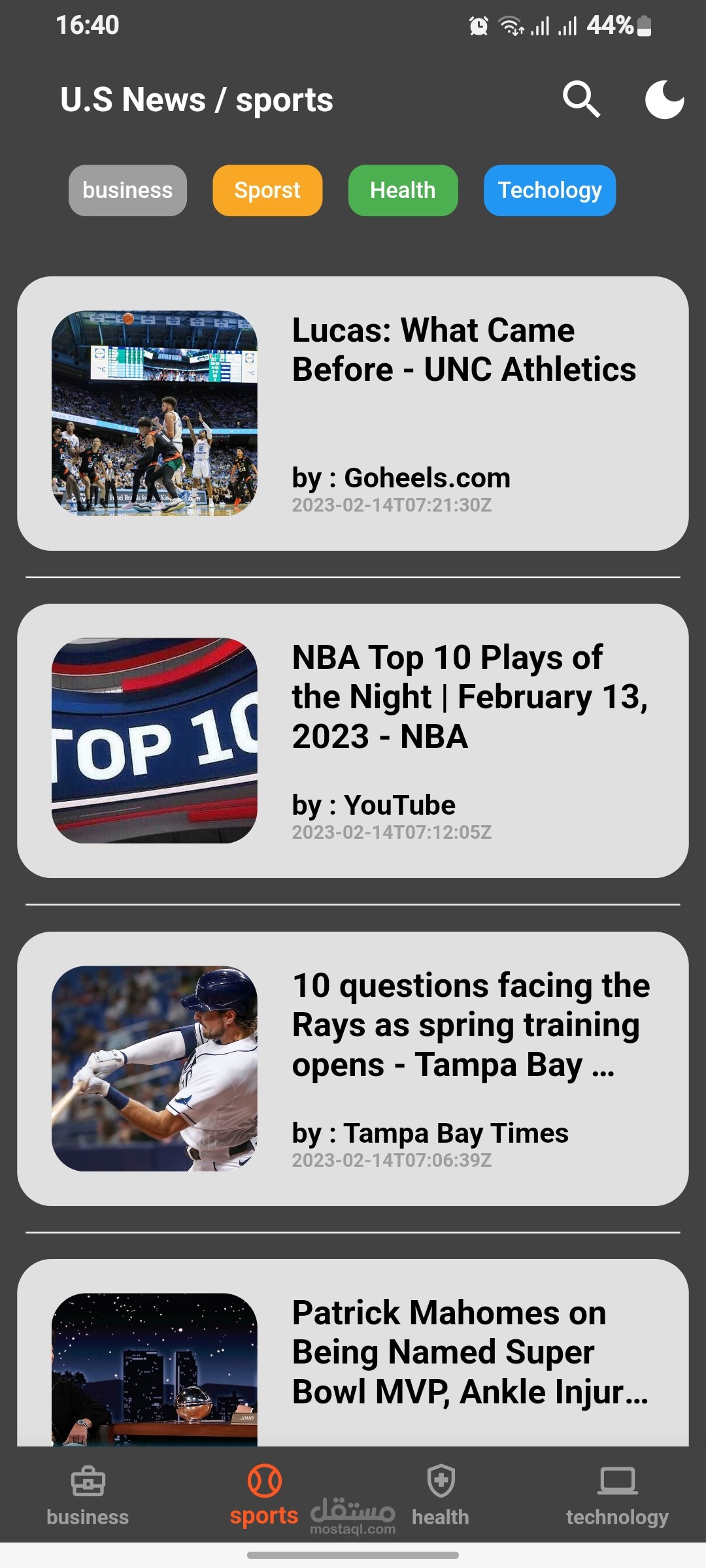Open the search icon in the app bar
Image resolution: width=706 pixels, height=1568 pixels.
point(581,100)
